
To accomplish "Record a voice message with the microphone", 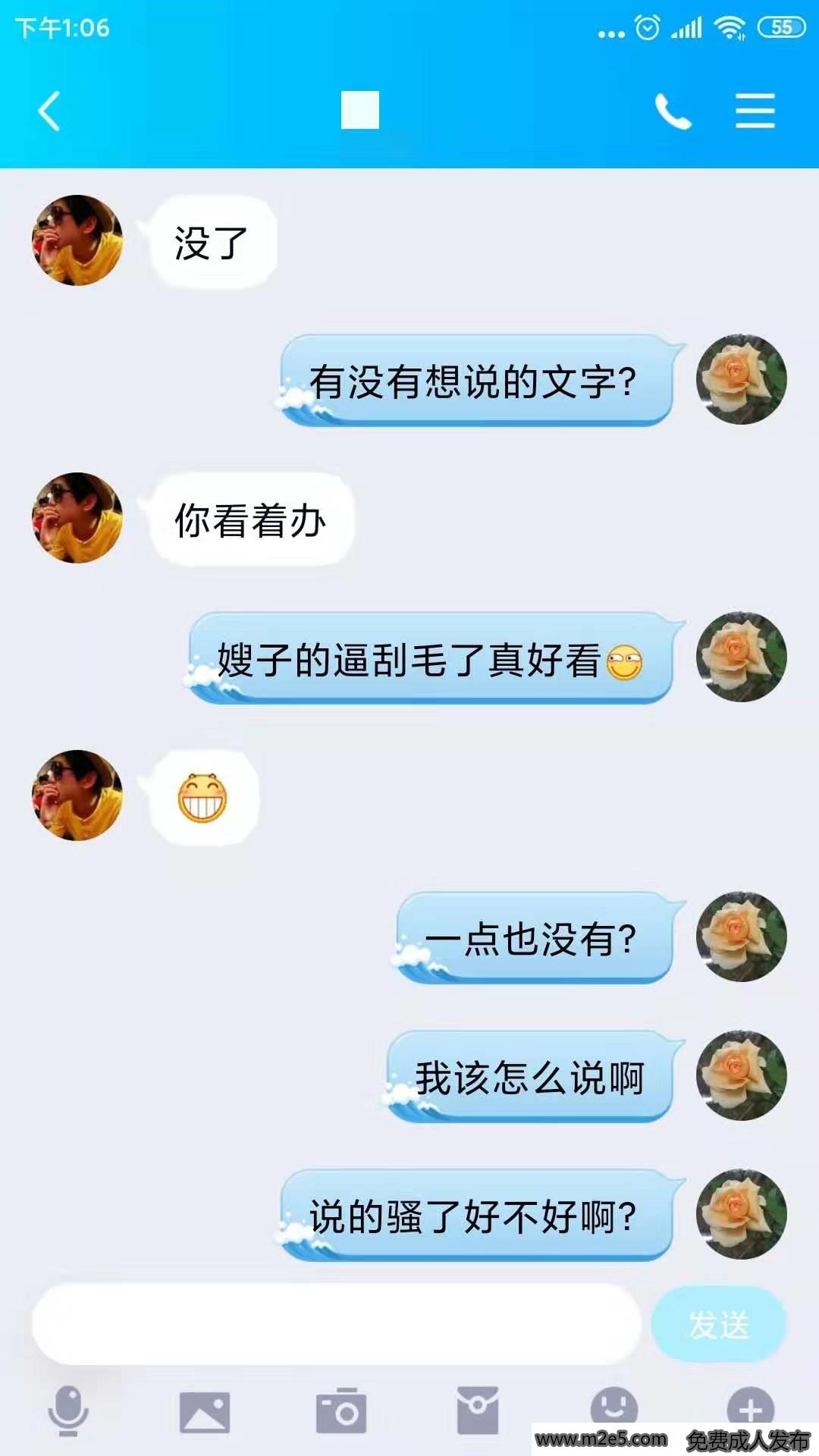I will 68,1410.
